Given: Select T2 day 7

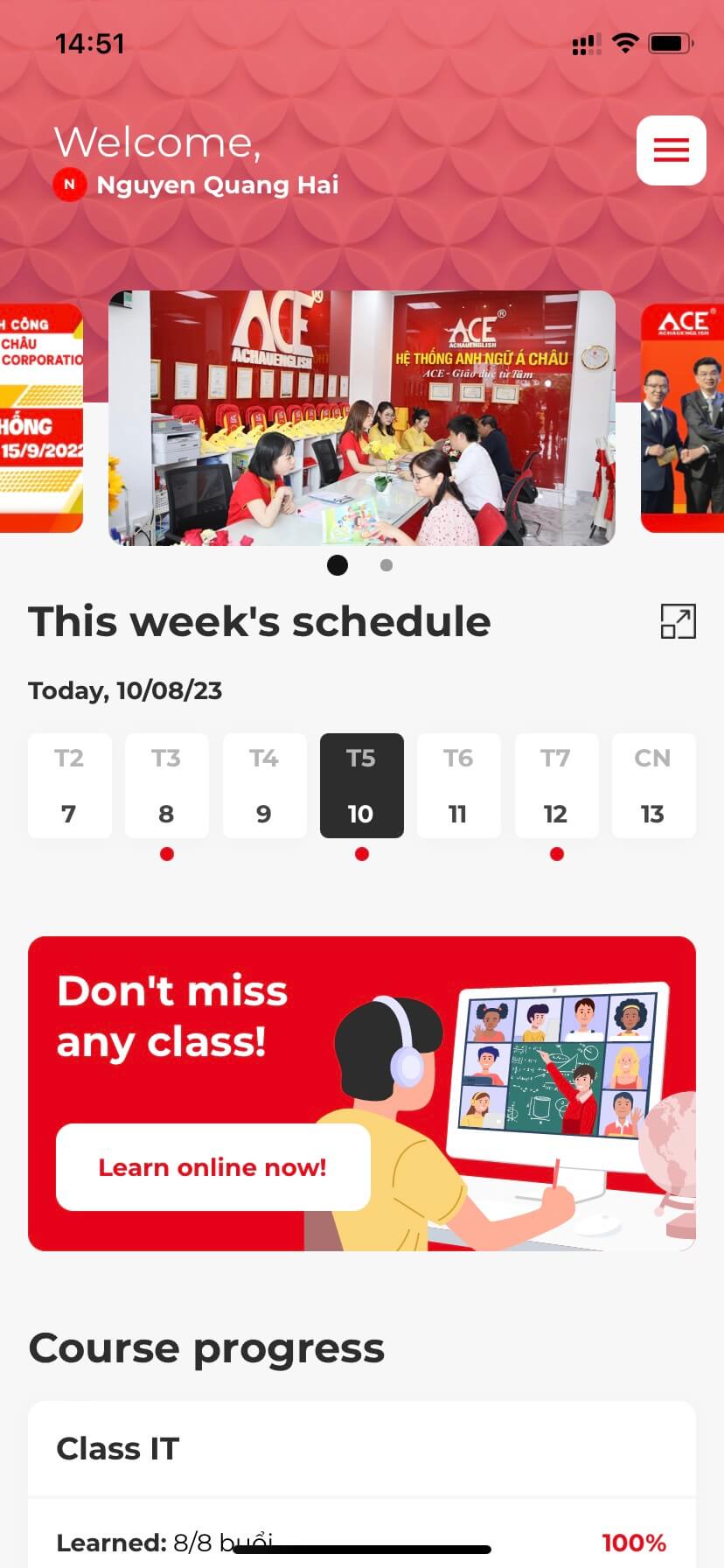Looking at the screenshot, I should pyautogui.click(x=69, y=785).
